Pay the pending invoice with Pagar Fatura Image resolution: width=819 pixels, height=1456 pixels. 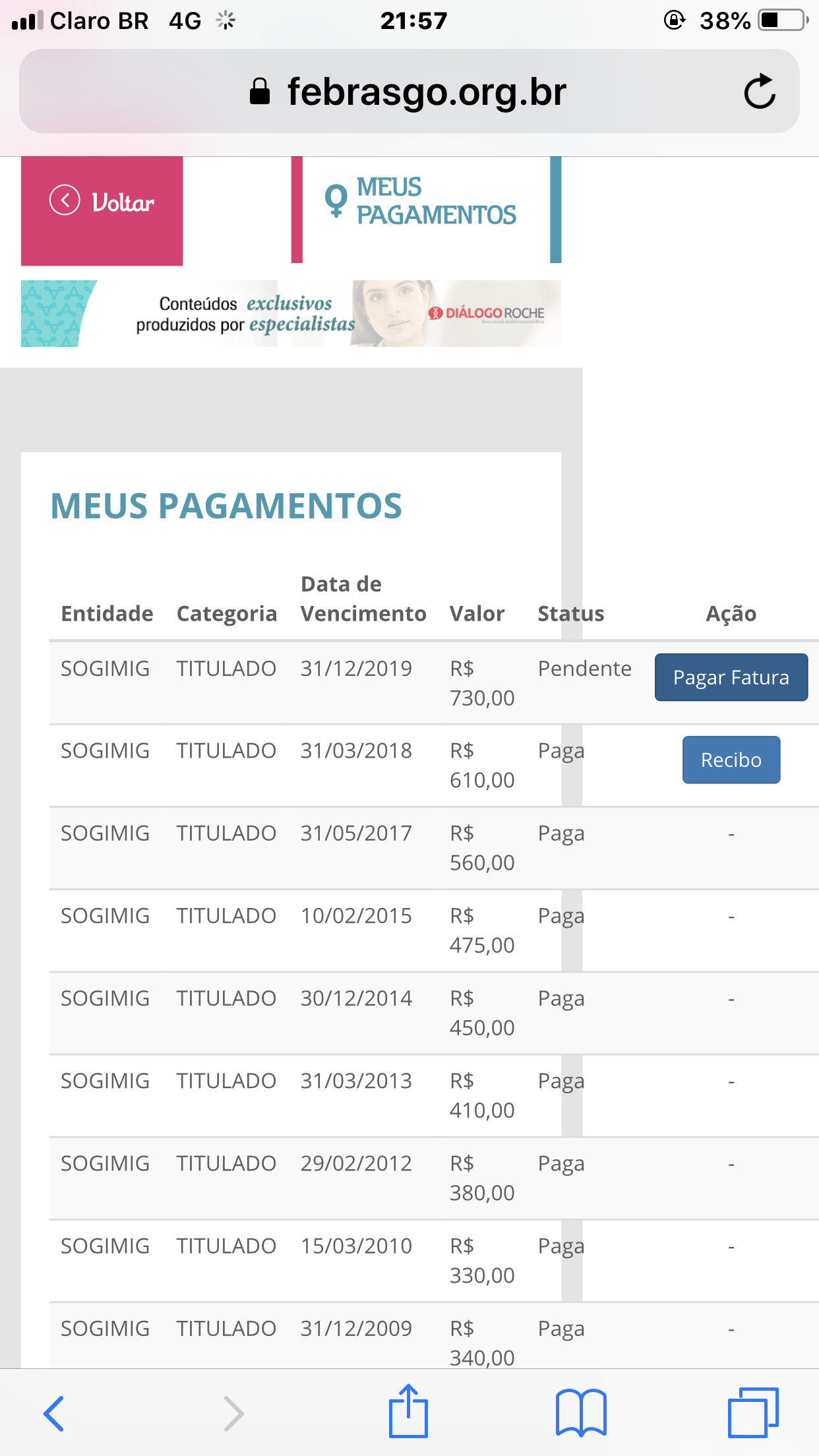[731, 677]
